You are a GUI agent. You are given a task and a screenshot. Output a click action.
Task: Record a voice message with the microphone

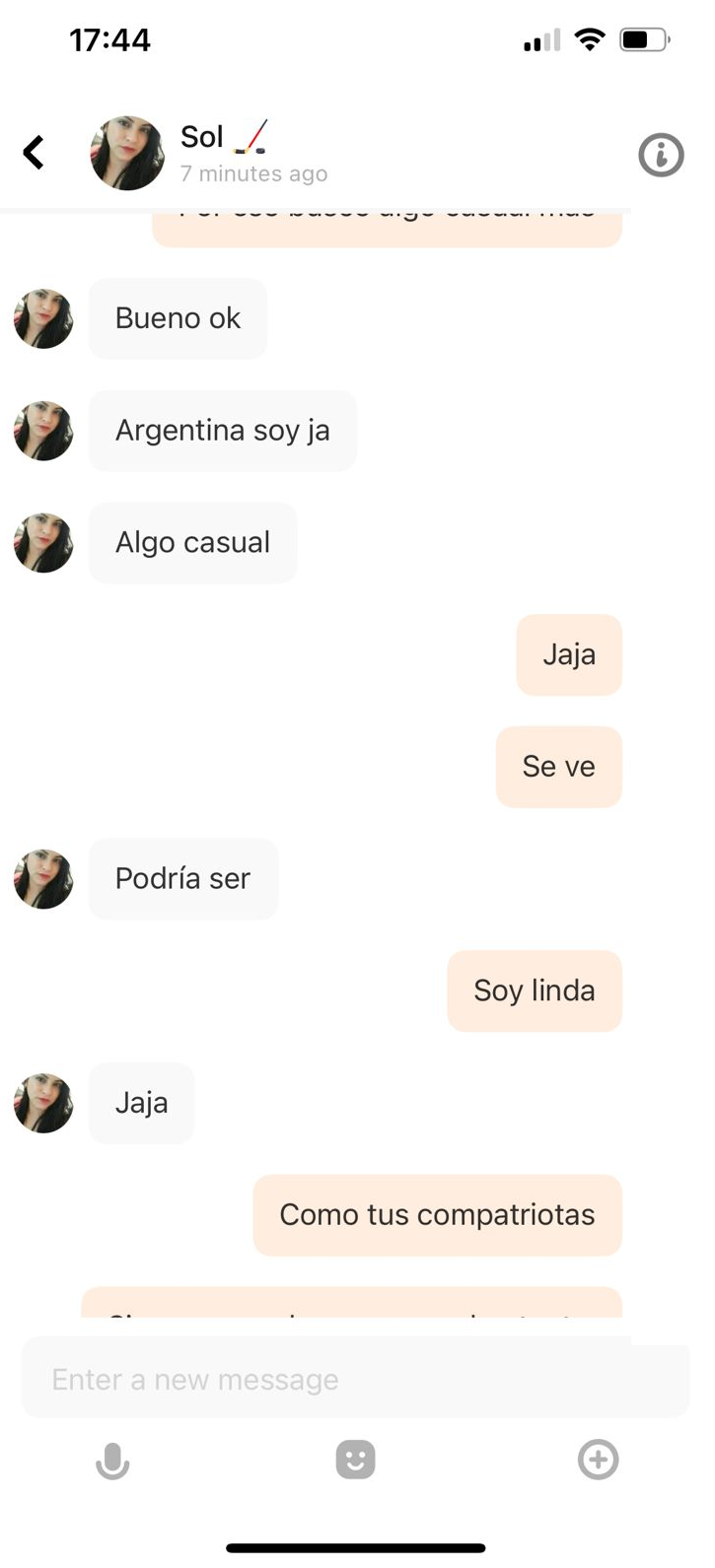(x=112, y=1461)
